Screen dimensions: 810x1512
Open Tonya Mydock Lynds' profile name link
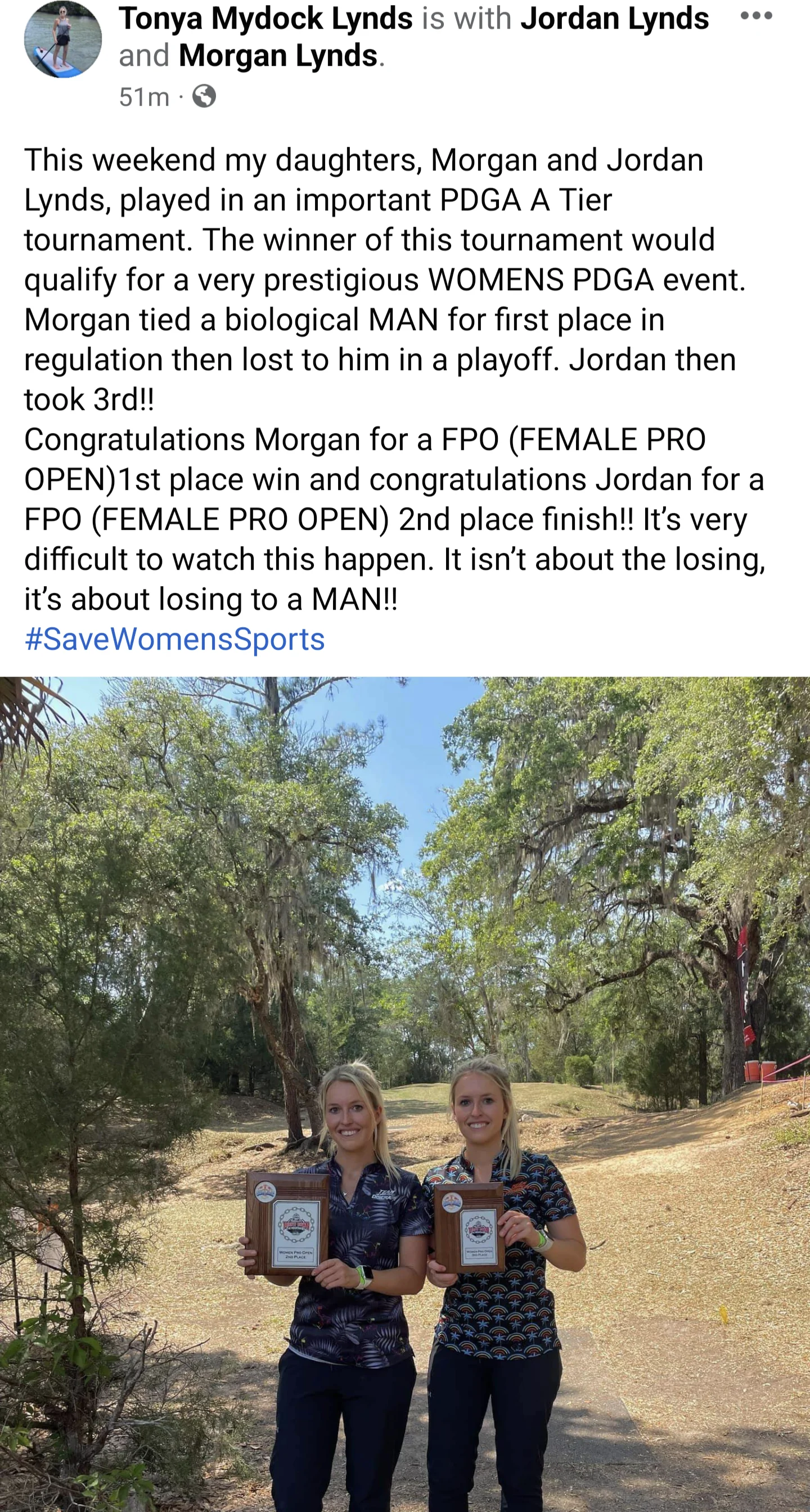click(265, 19)
